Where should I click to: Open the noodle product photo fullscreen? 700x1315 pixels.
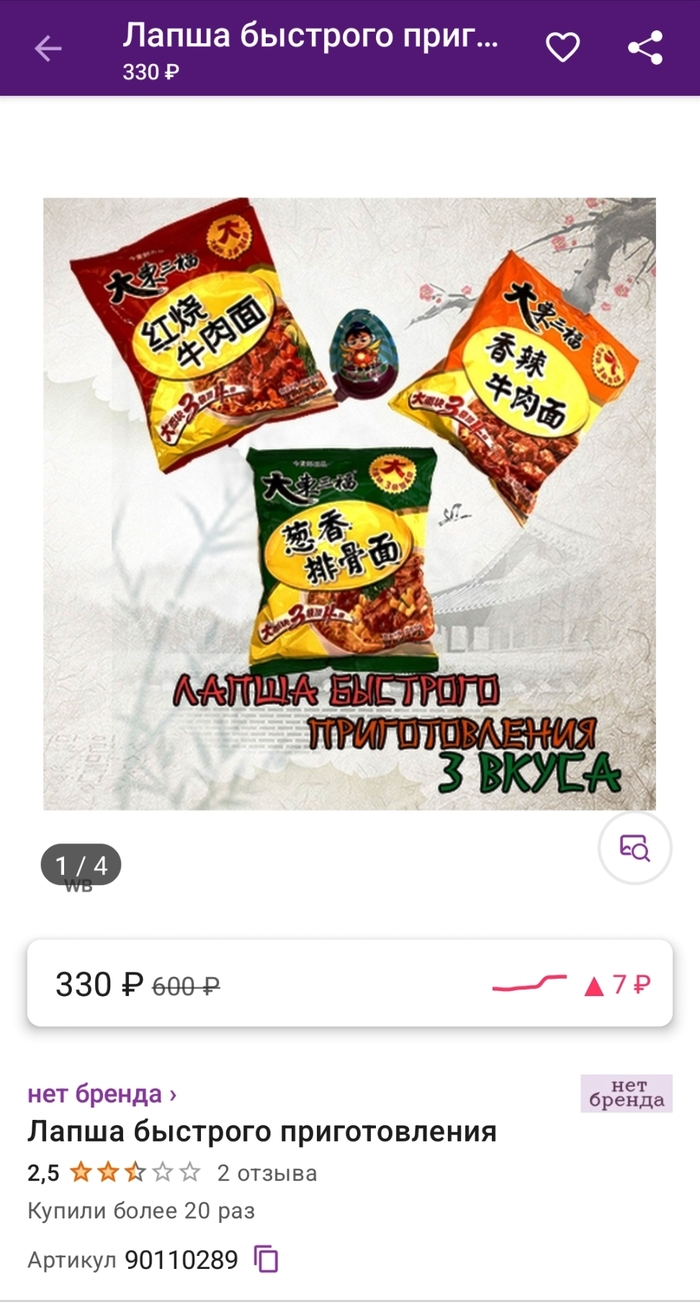click(x=349, y=503)
